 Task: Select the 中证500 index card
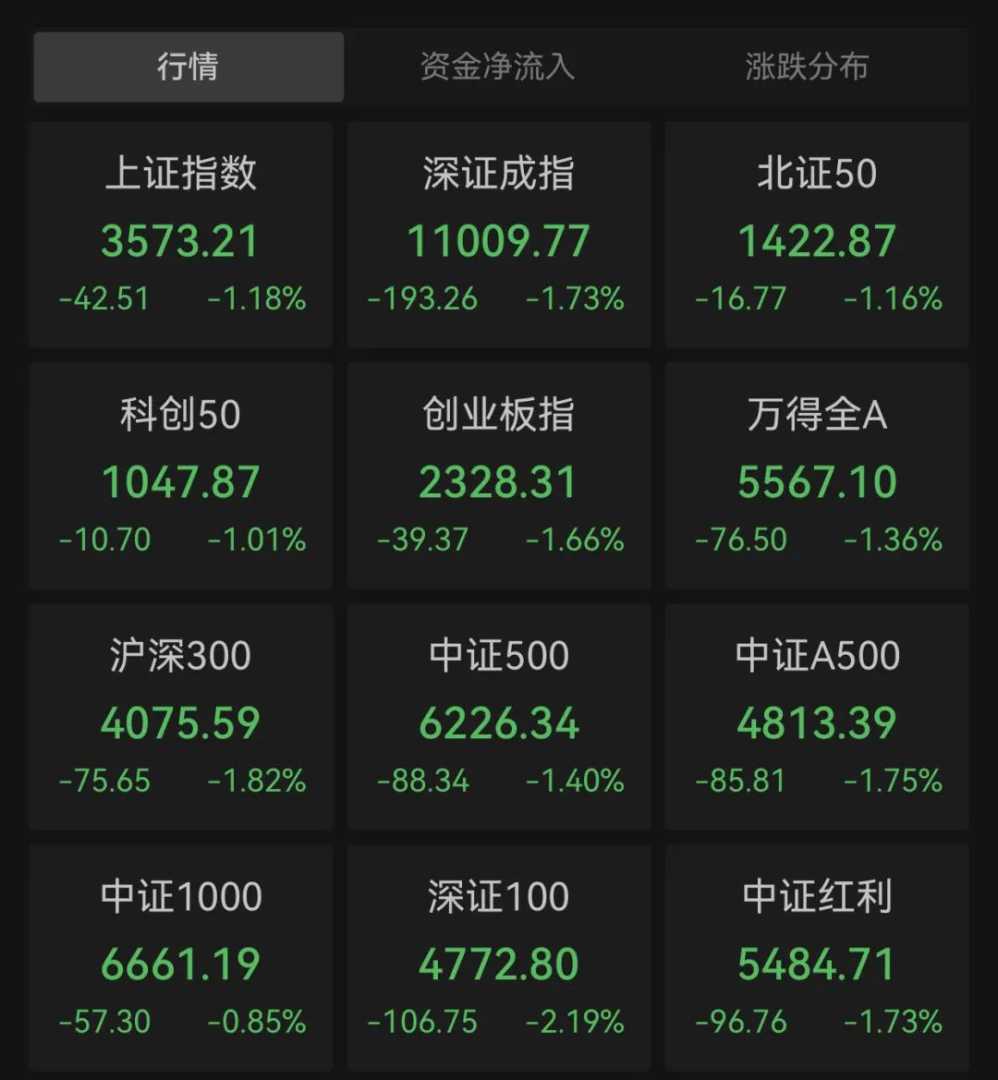(x=498, y=716)
